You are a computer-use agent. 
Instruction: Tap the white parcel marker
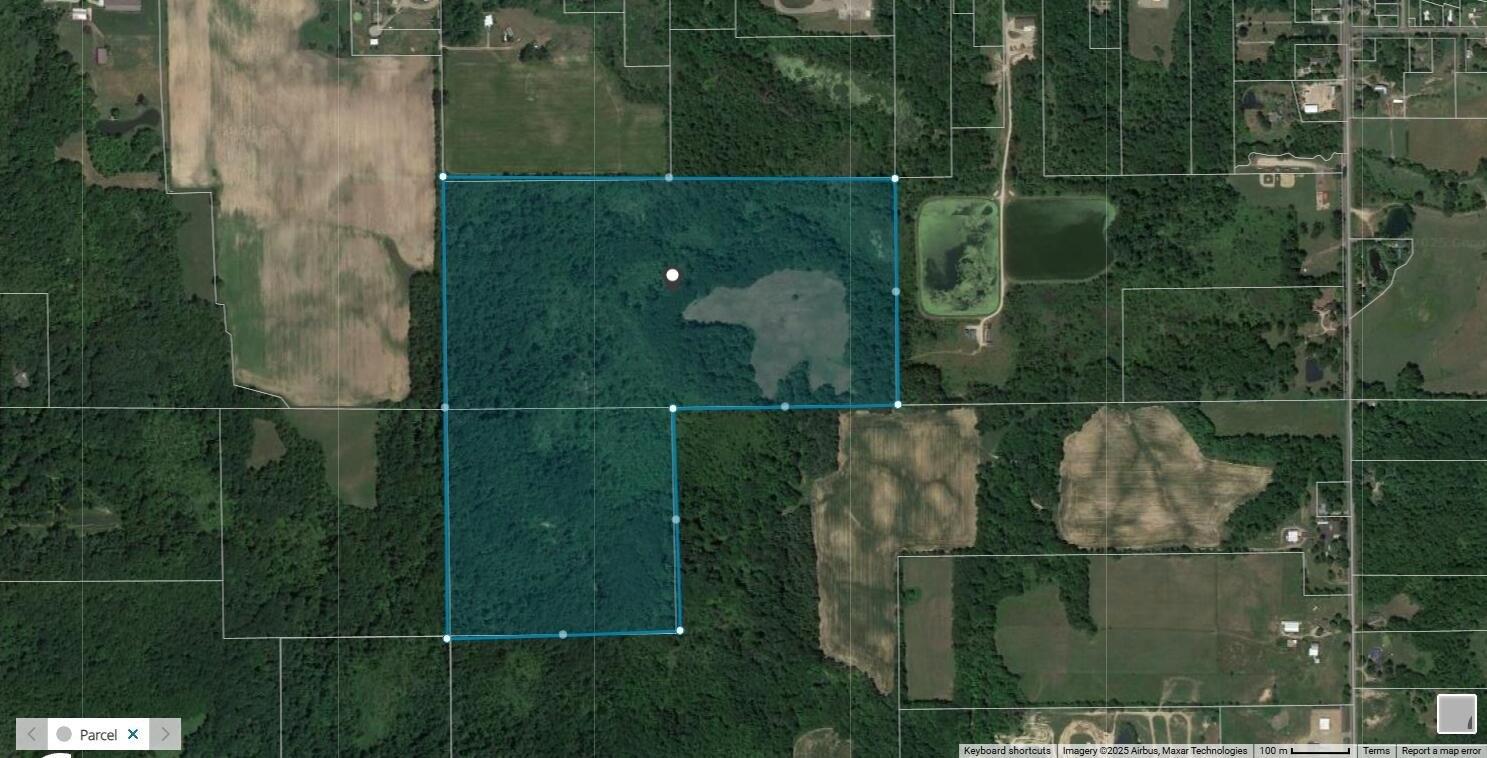(x=673, y=275)
